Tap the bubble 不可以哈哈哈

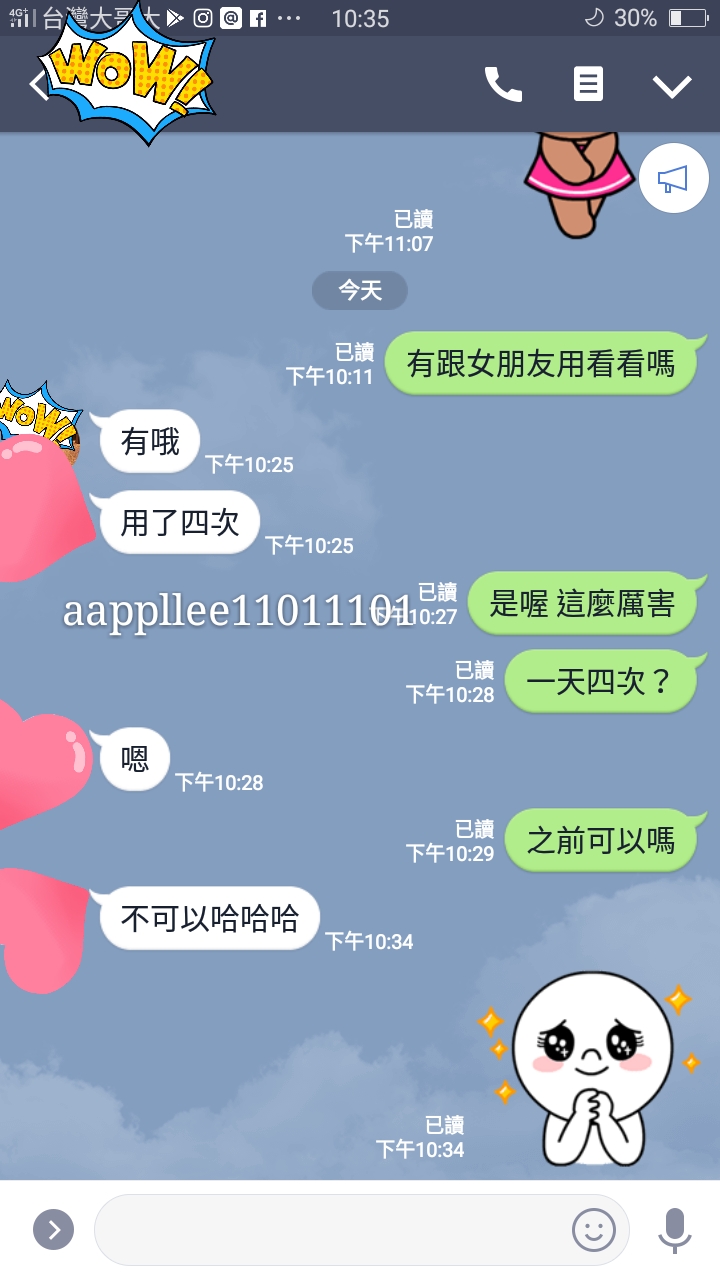point(208,917)
